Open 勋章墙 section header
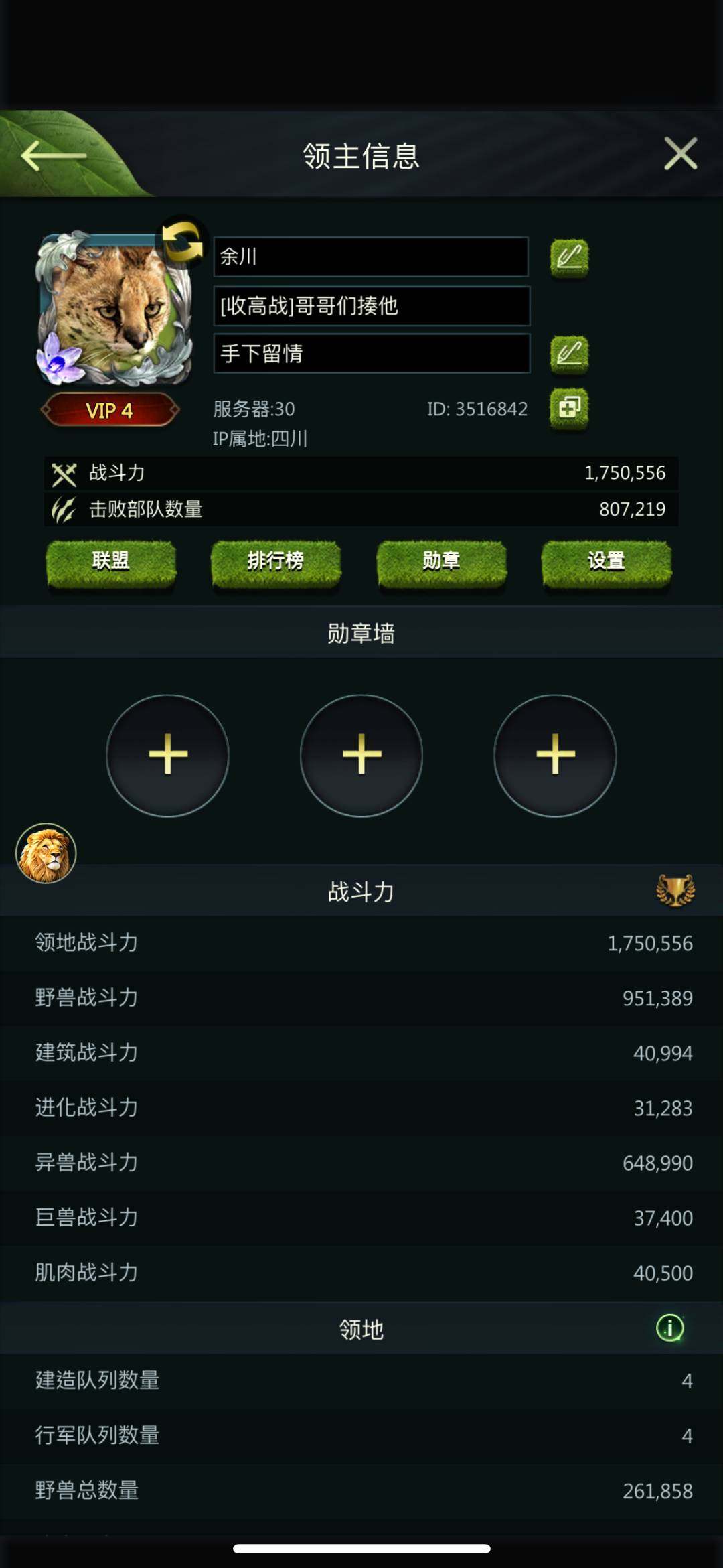Image resolution: width=723 pixels, height=1568 pixels. pyautogui.click(x=361, y=632)
